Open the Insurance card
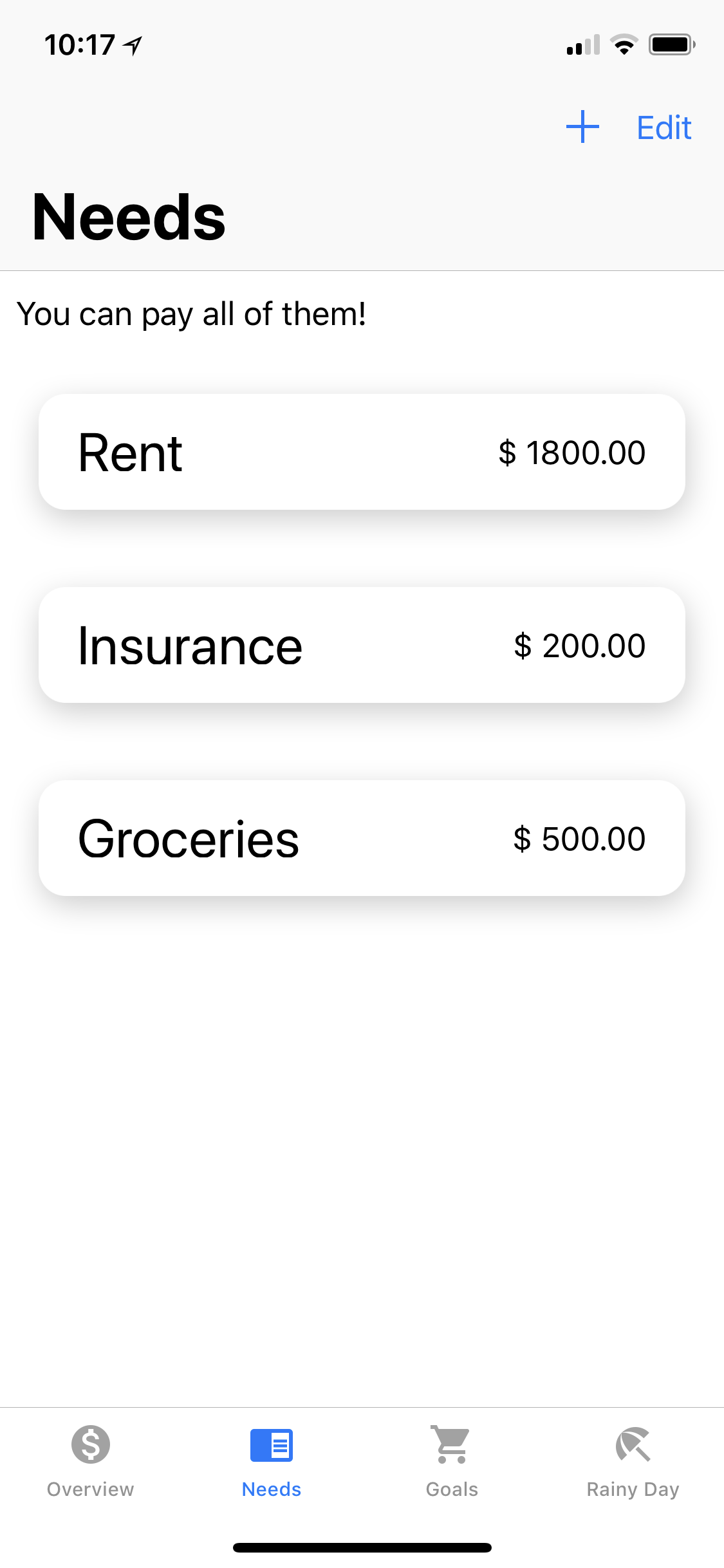The image size is (724, 1568). point(362,645)
